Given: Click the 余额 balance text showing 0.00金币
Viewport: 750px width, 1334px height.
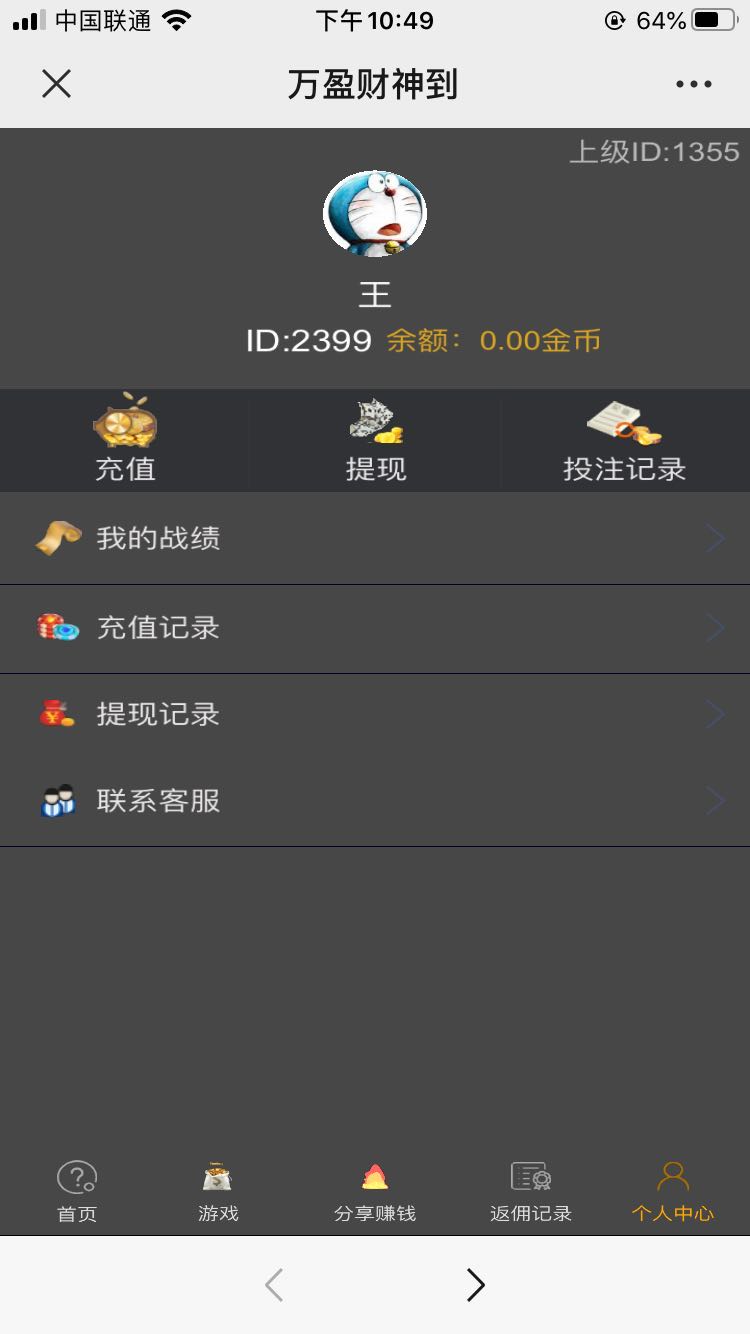Looking at the screenshot, I should [x=492, y=341].
